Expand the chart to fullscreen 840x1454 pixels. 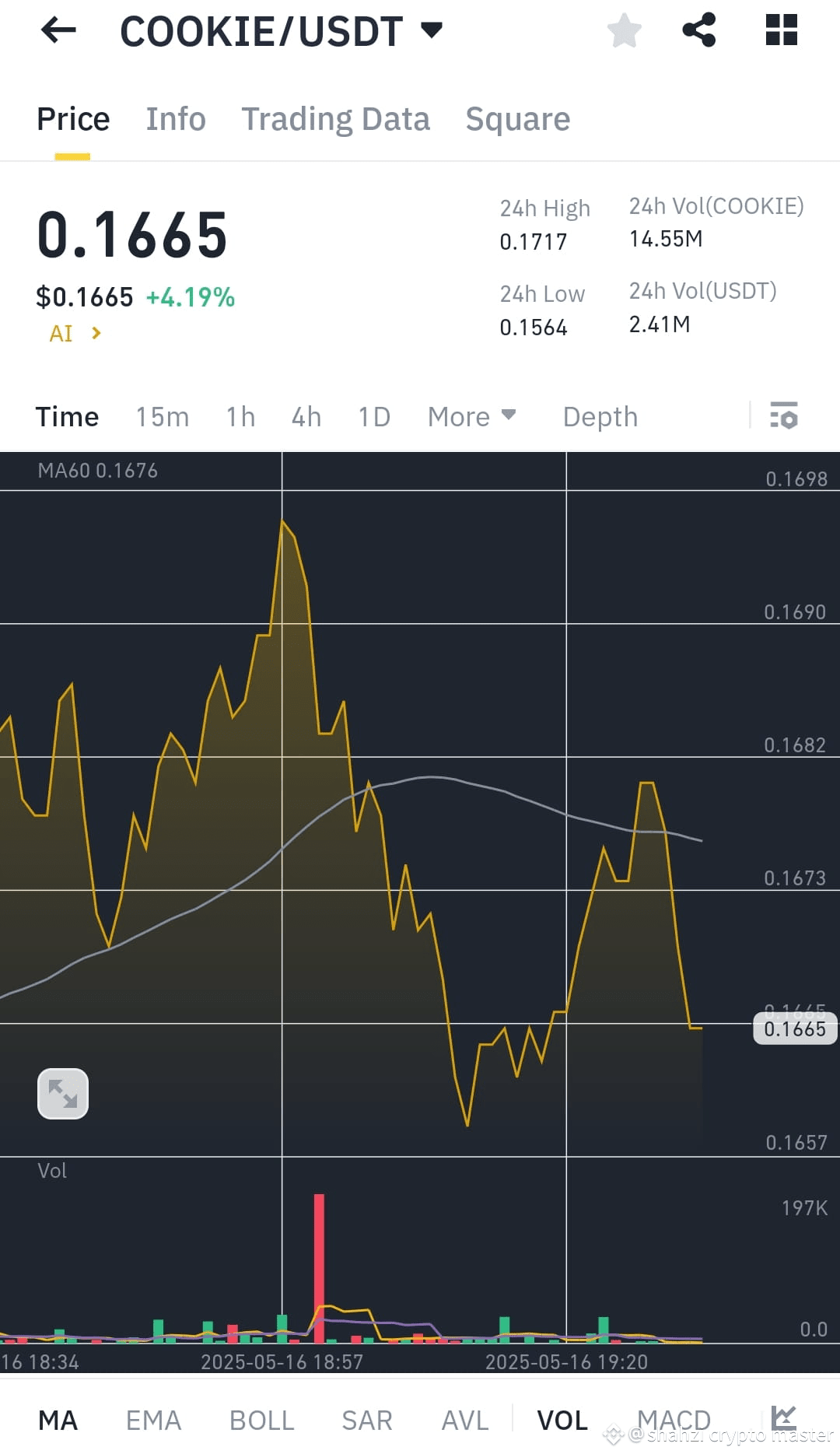click(x=62, y=1092)
